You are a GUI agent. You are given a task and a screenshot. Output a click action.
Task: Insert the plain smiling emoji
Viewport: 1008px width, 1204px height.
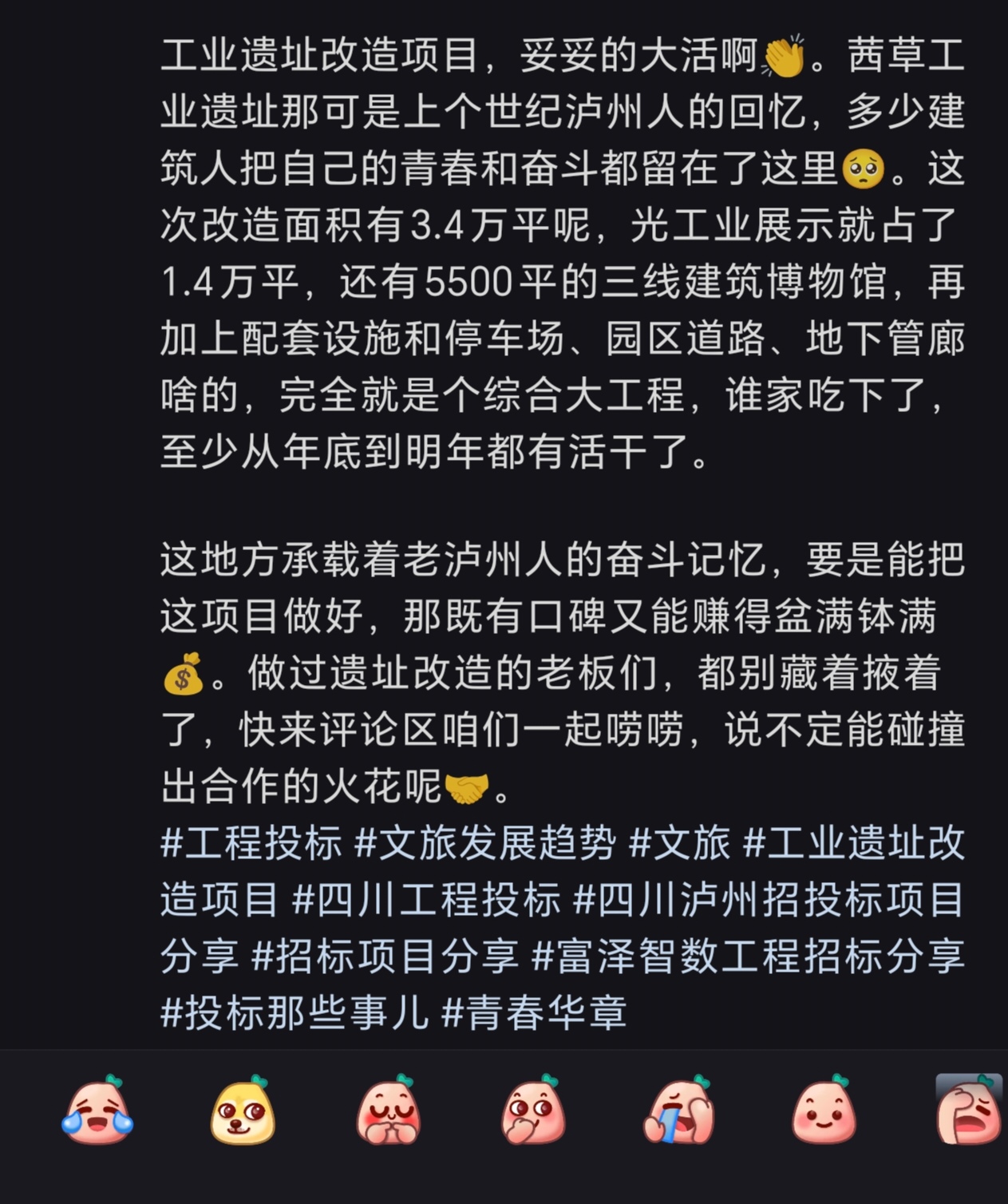[x=824, y=1111]
